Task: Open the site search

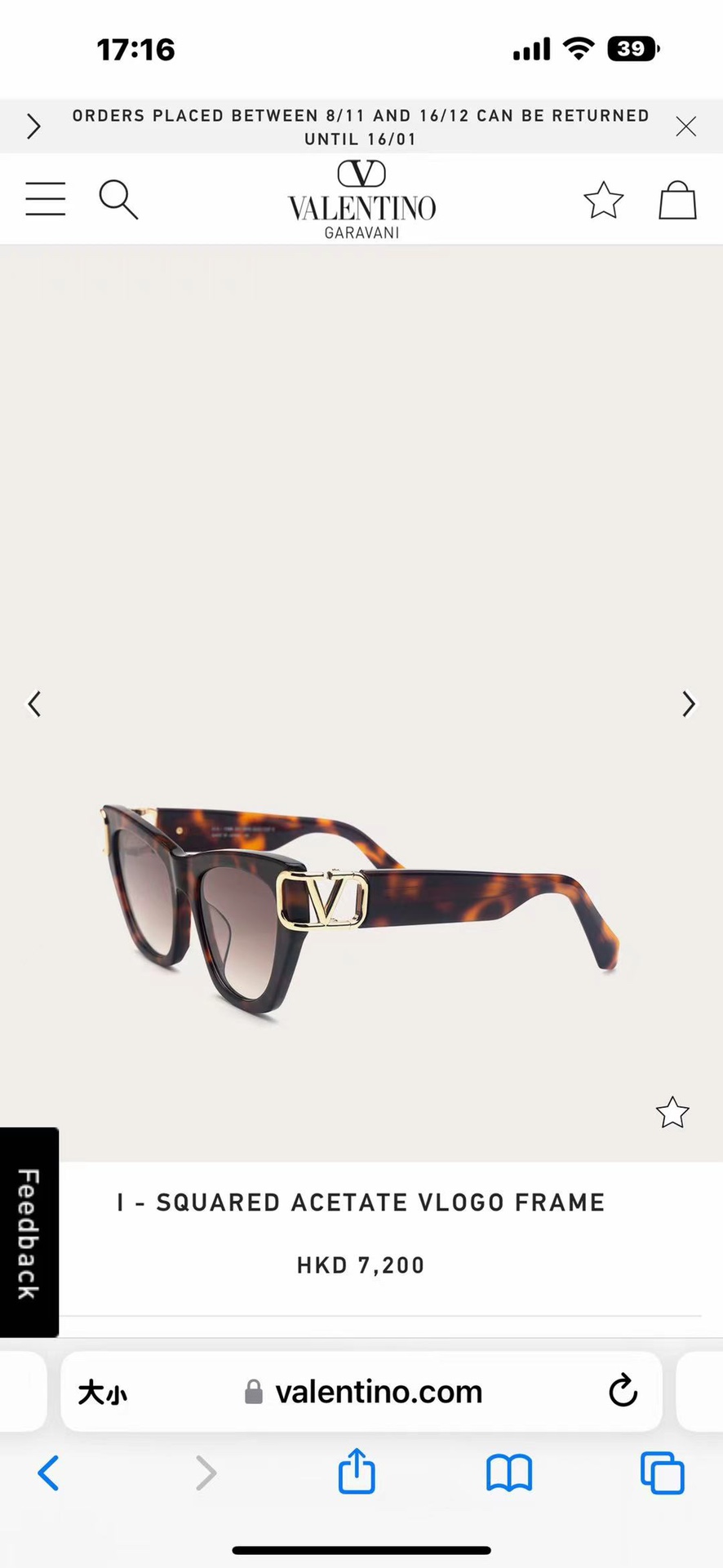Action: tap(118, 199)
